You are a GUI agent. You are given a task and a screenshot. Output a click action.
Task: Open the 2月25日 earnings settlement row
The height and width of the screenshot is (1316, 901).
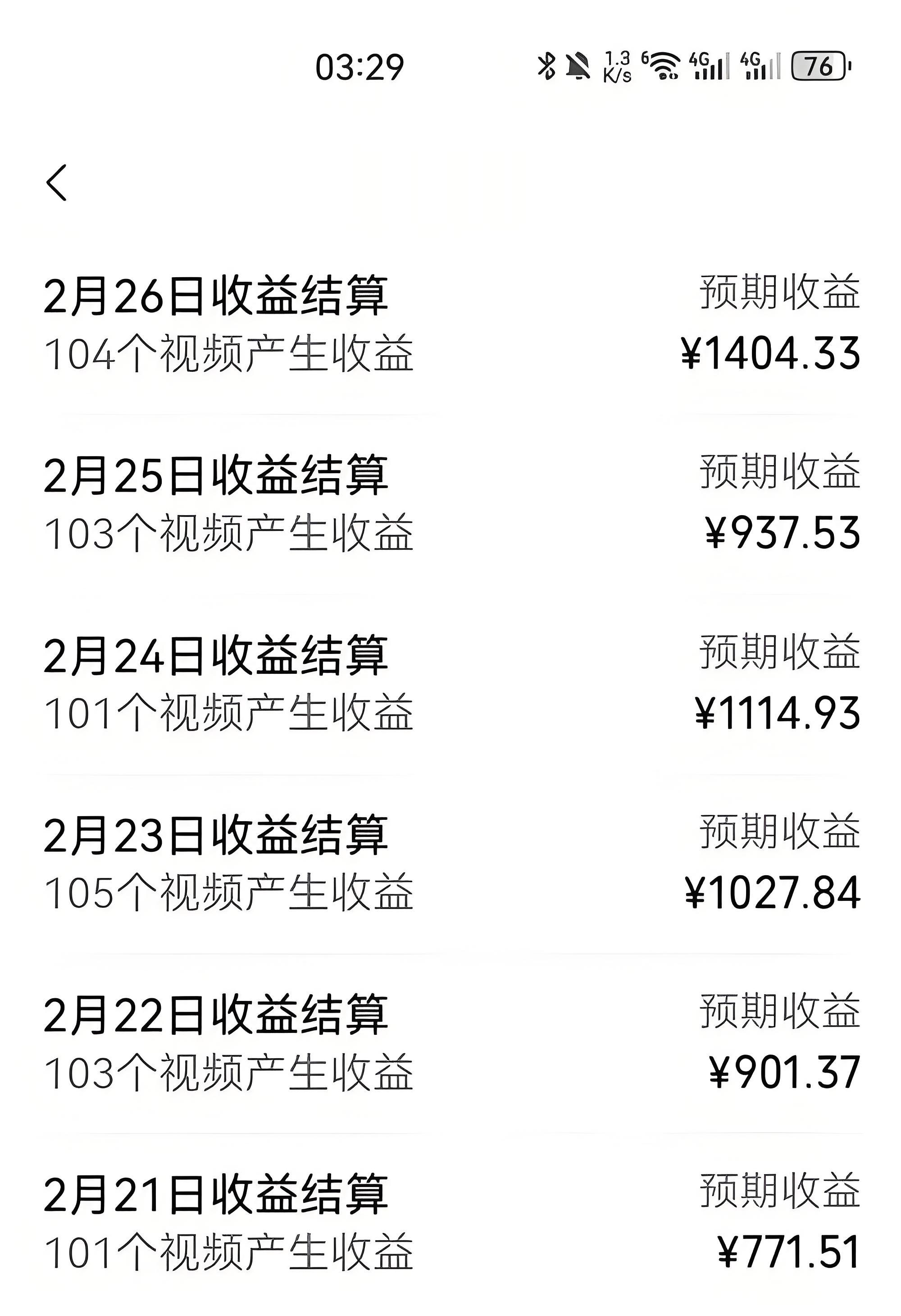point(450,503)
